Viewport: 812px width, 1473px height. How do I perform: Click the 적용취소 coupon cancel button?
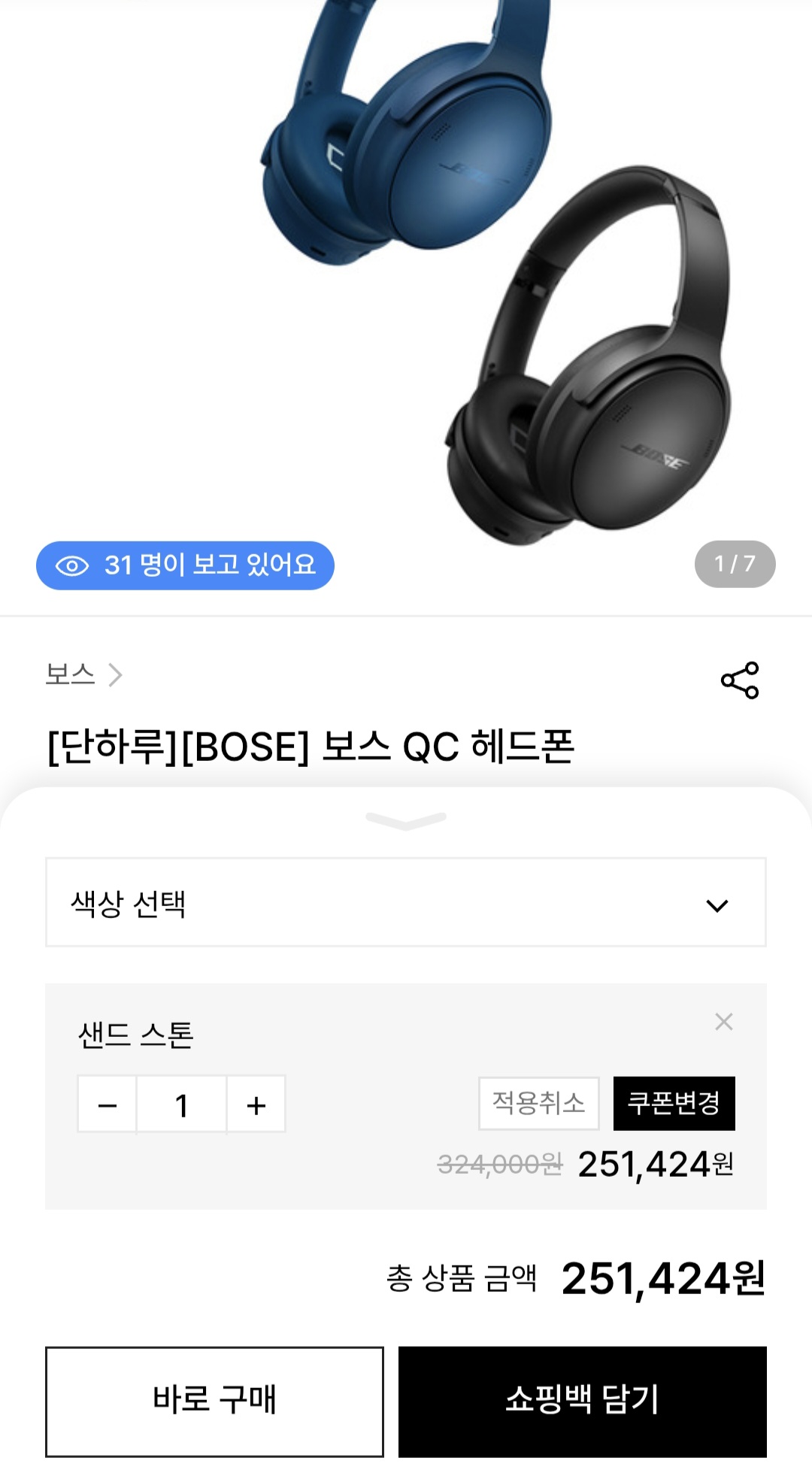(538, 1105)
